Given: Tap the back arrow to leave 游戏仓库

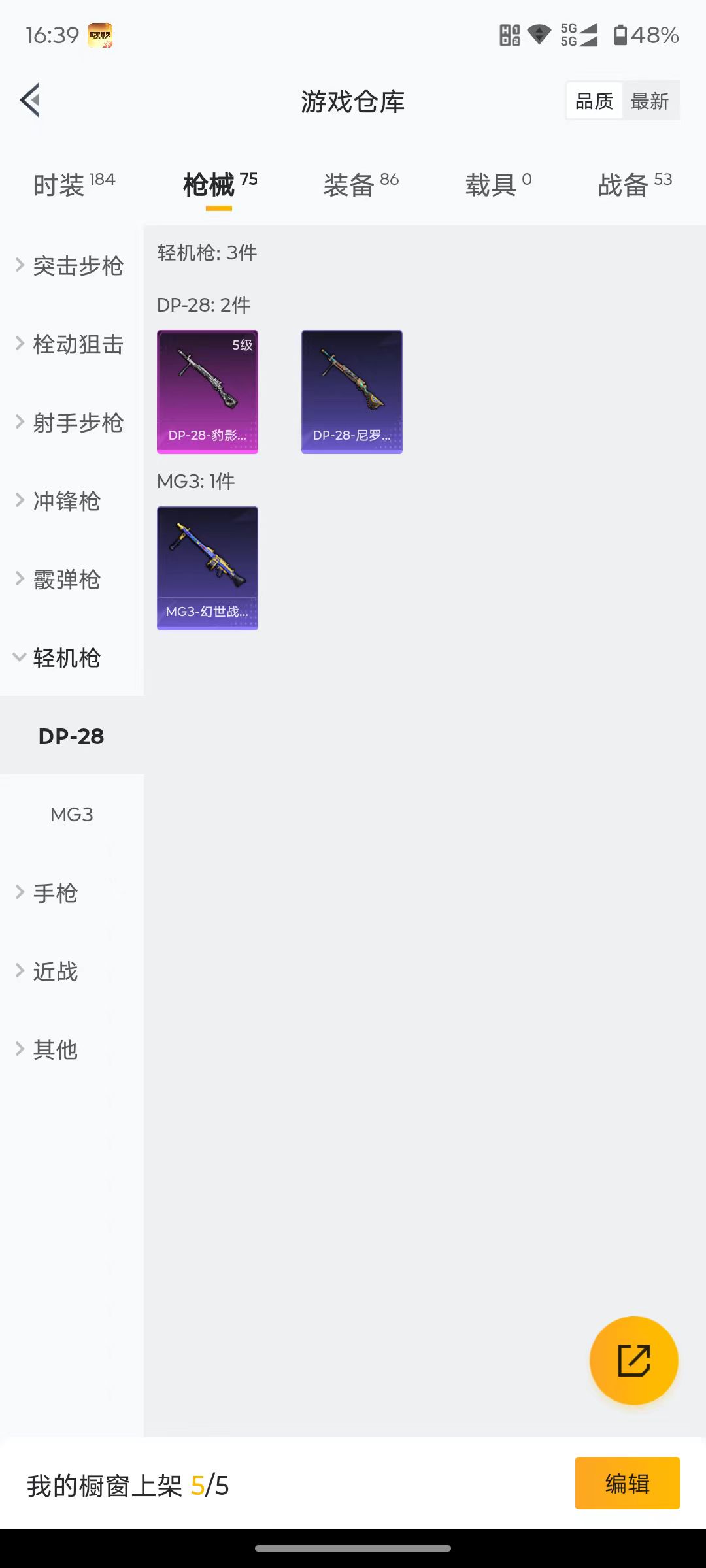Looking at the screenshot, I should [x=29, y=101].
